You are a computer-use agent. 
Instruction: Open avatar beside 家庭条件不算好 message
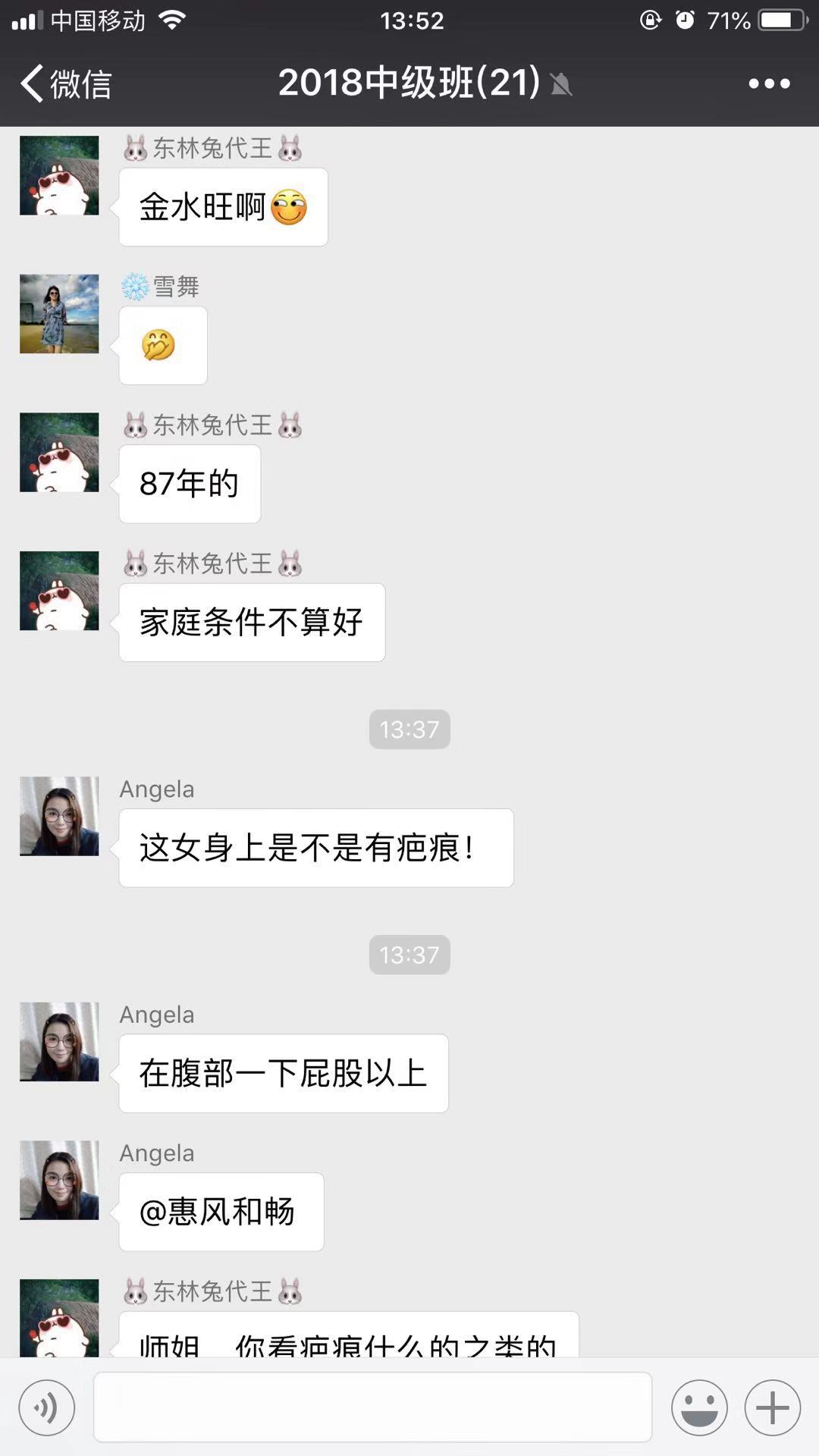[x=59, y=591]
